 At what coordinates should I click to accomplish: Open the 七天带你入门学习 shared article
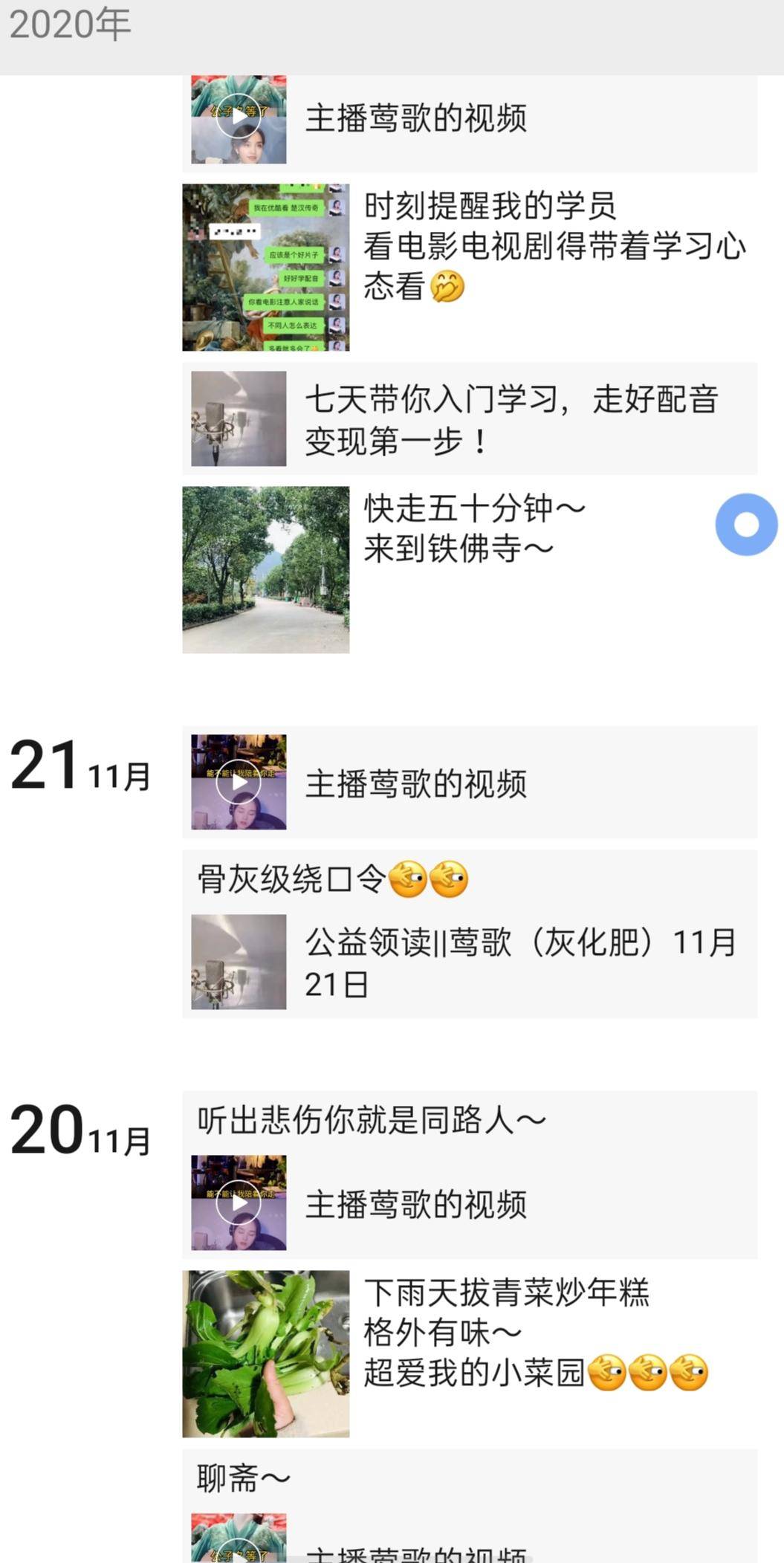pos(513,418)
